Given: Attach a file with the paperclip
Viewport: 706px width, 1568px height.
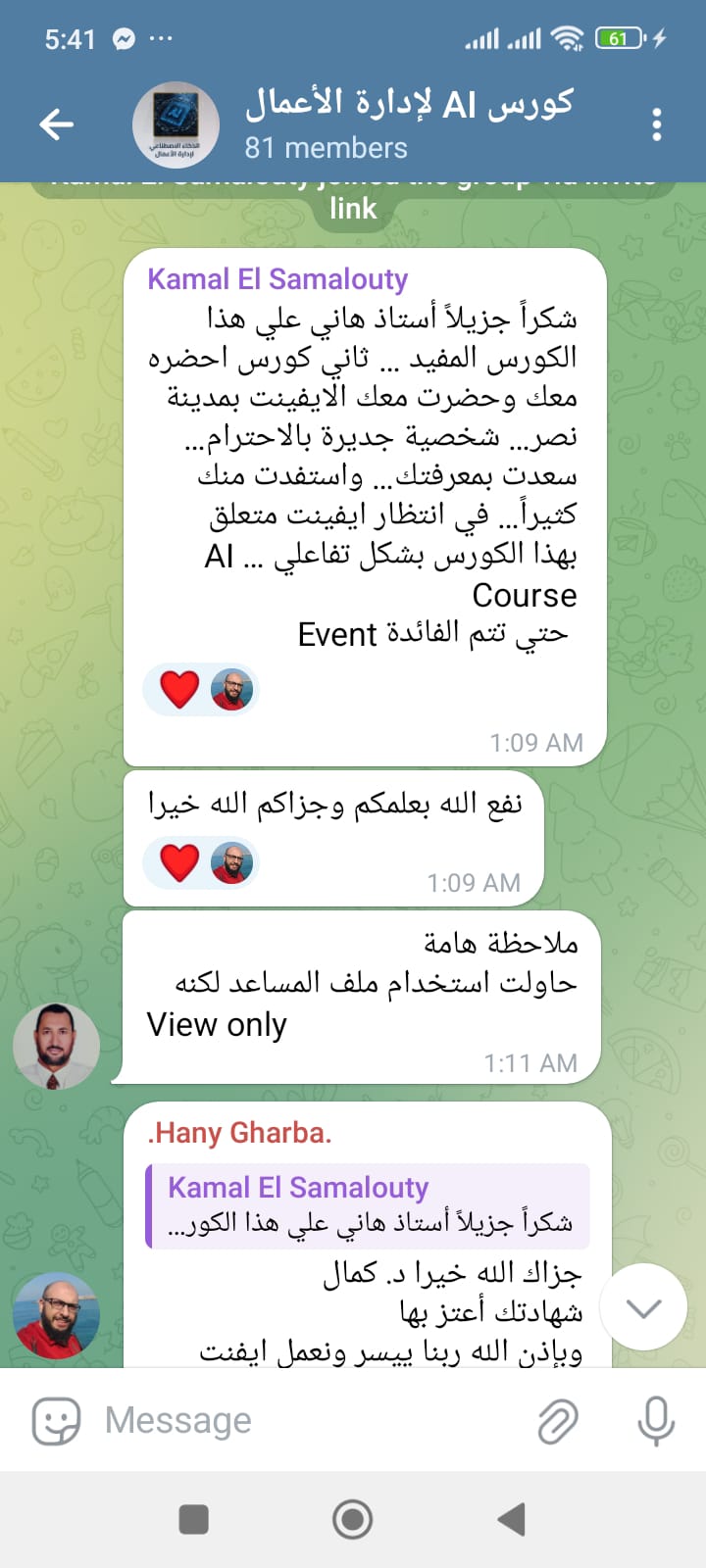Looking at the screenshot, I should coord(558,1420).
